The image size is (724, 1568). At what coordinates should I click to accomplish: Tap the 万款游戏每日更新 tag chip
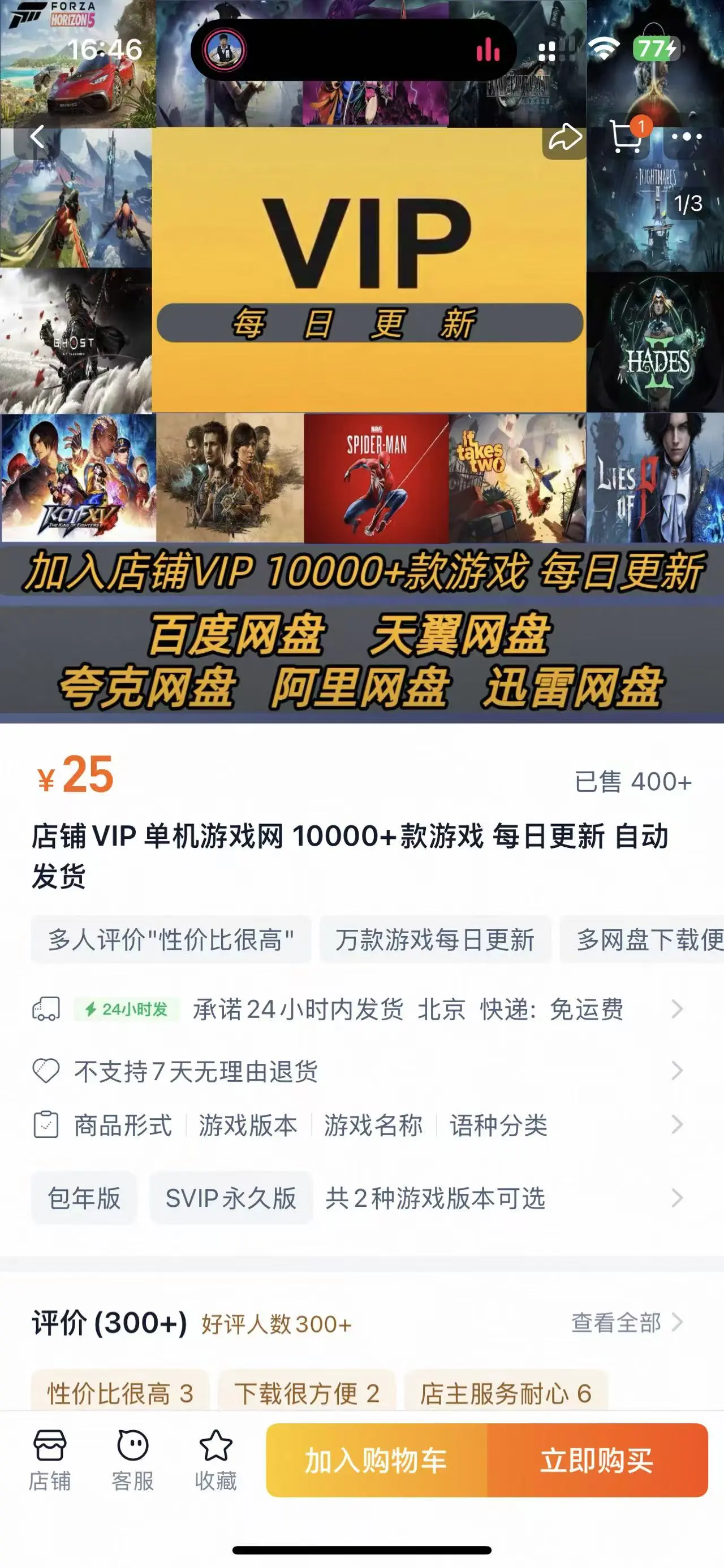click(x=435, y=939)
